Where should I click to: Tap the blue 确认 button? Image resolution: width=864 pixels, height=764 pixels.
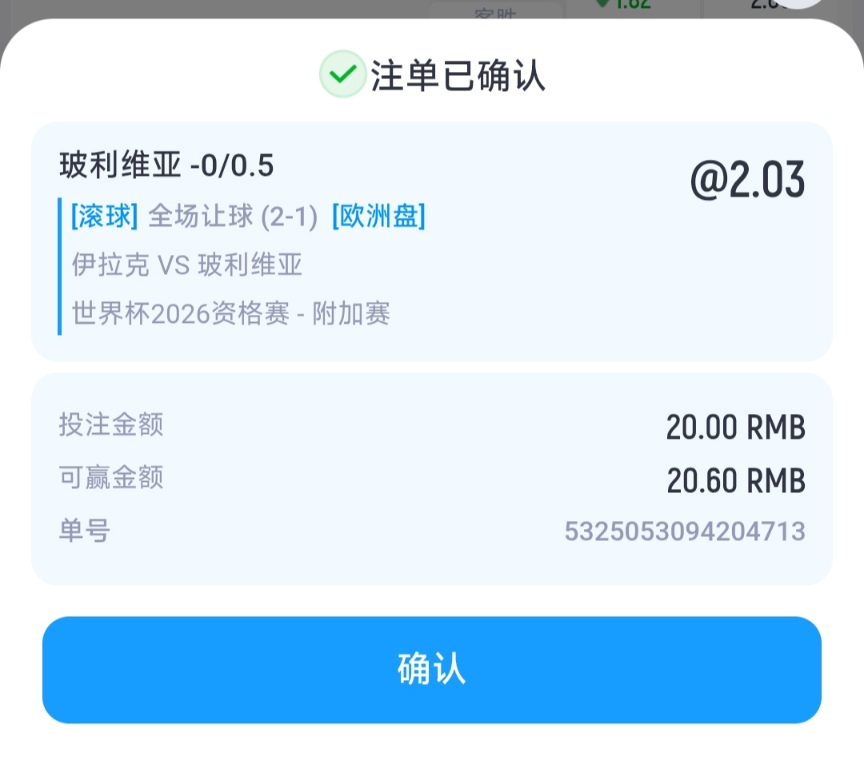(x=432, y=669)
